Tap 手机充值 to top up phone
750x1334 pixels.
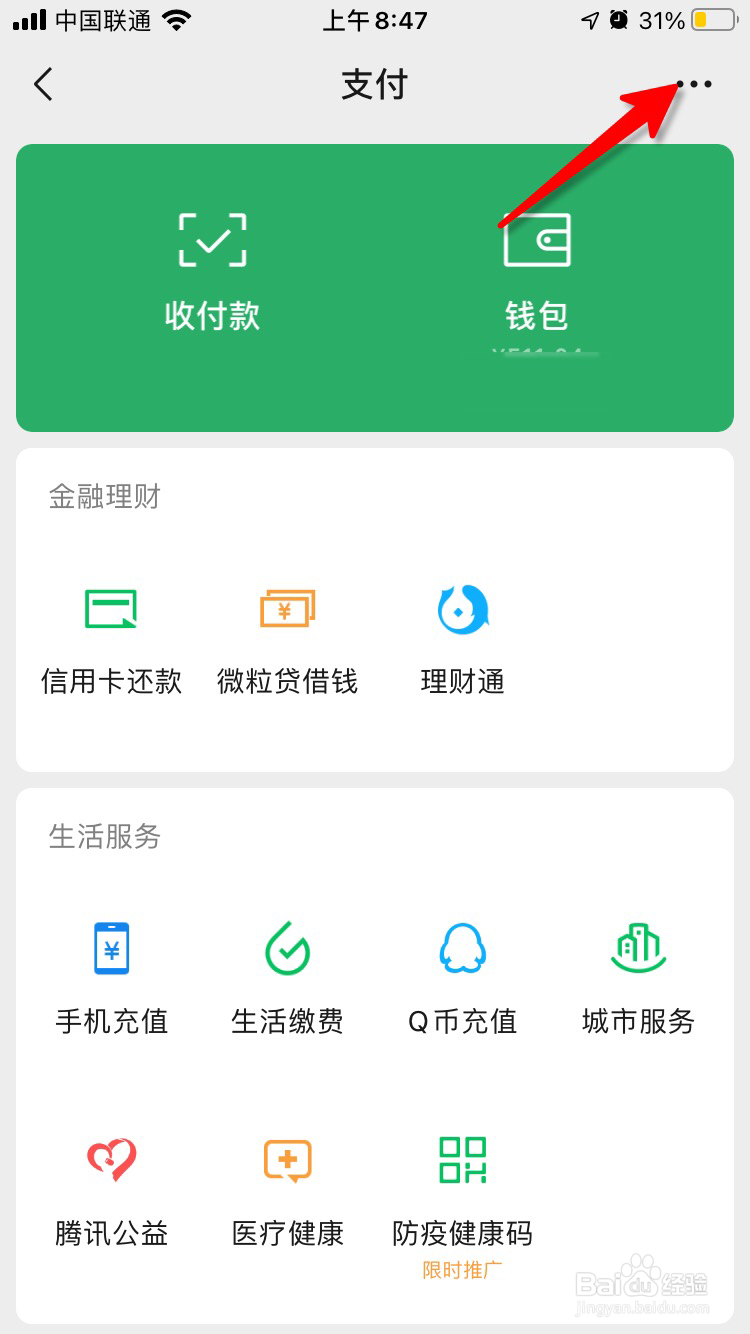click(x=111, y=978)
